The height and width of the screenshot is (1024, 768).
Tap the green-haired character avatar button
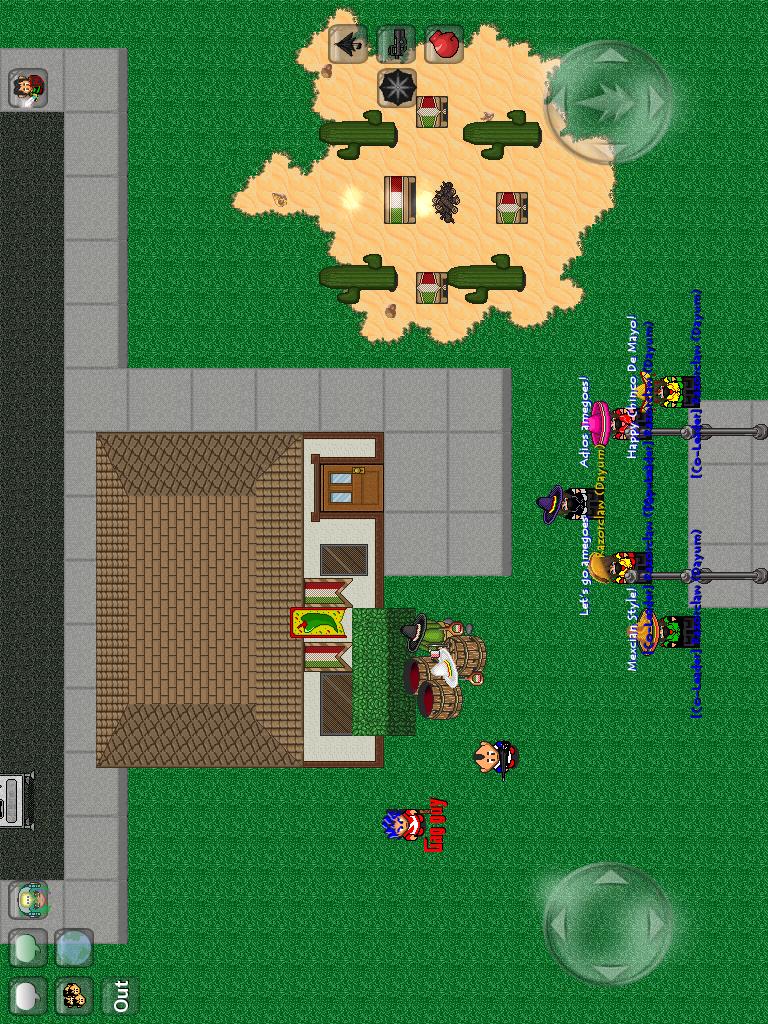pyautogui.click(x=29, y=900)
